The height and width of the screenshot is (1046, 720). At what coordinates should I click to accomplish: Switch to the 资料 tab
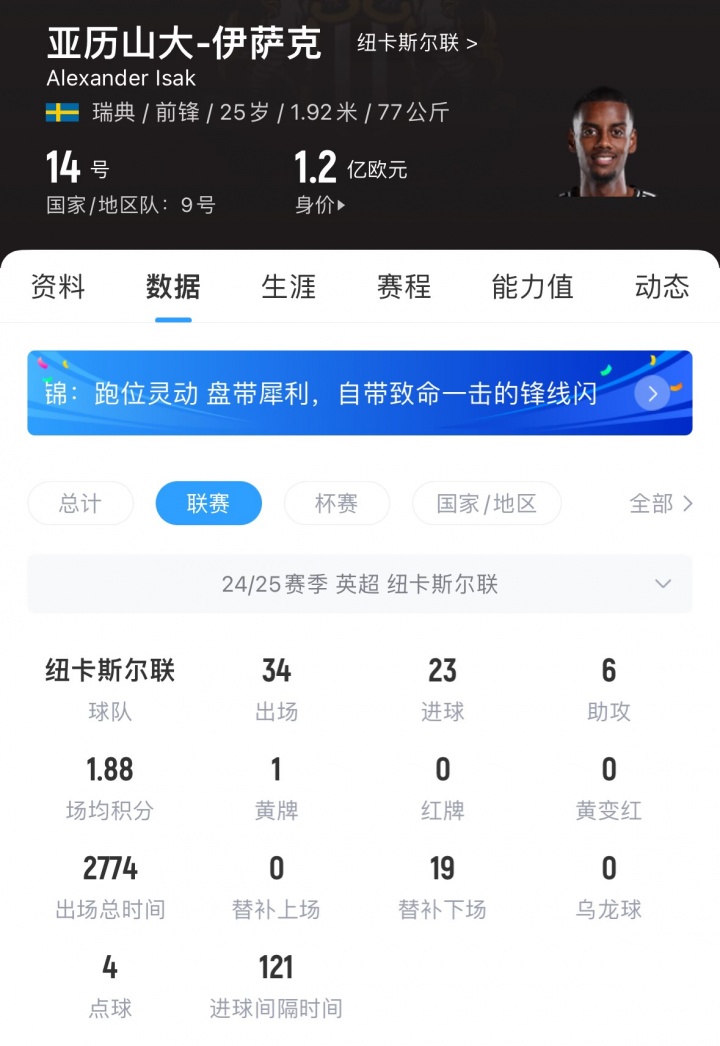[58, 287]
